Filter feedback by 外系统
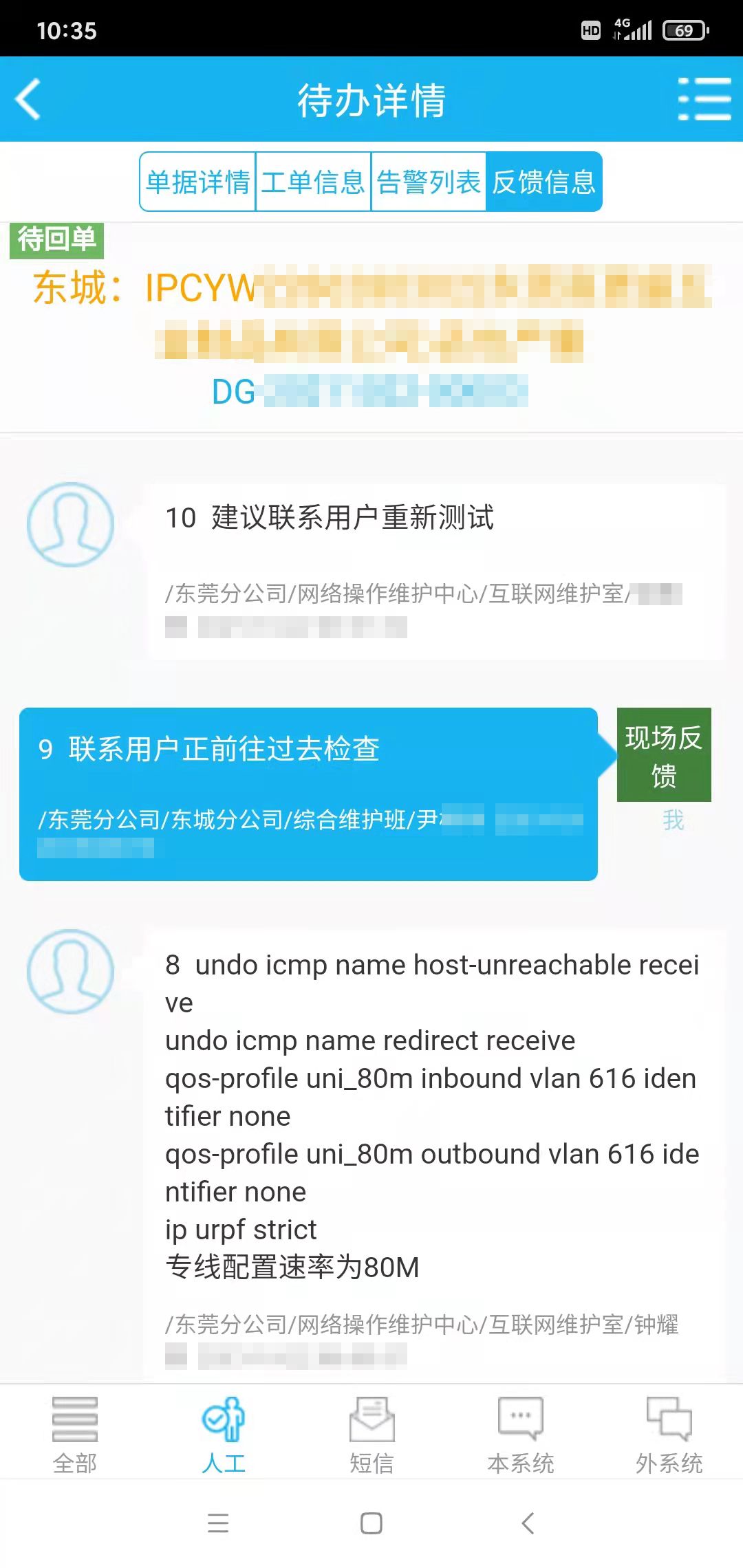This screenshot has width=743, height=1568. (x=669, y=1435)
